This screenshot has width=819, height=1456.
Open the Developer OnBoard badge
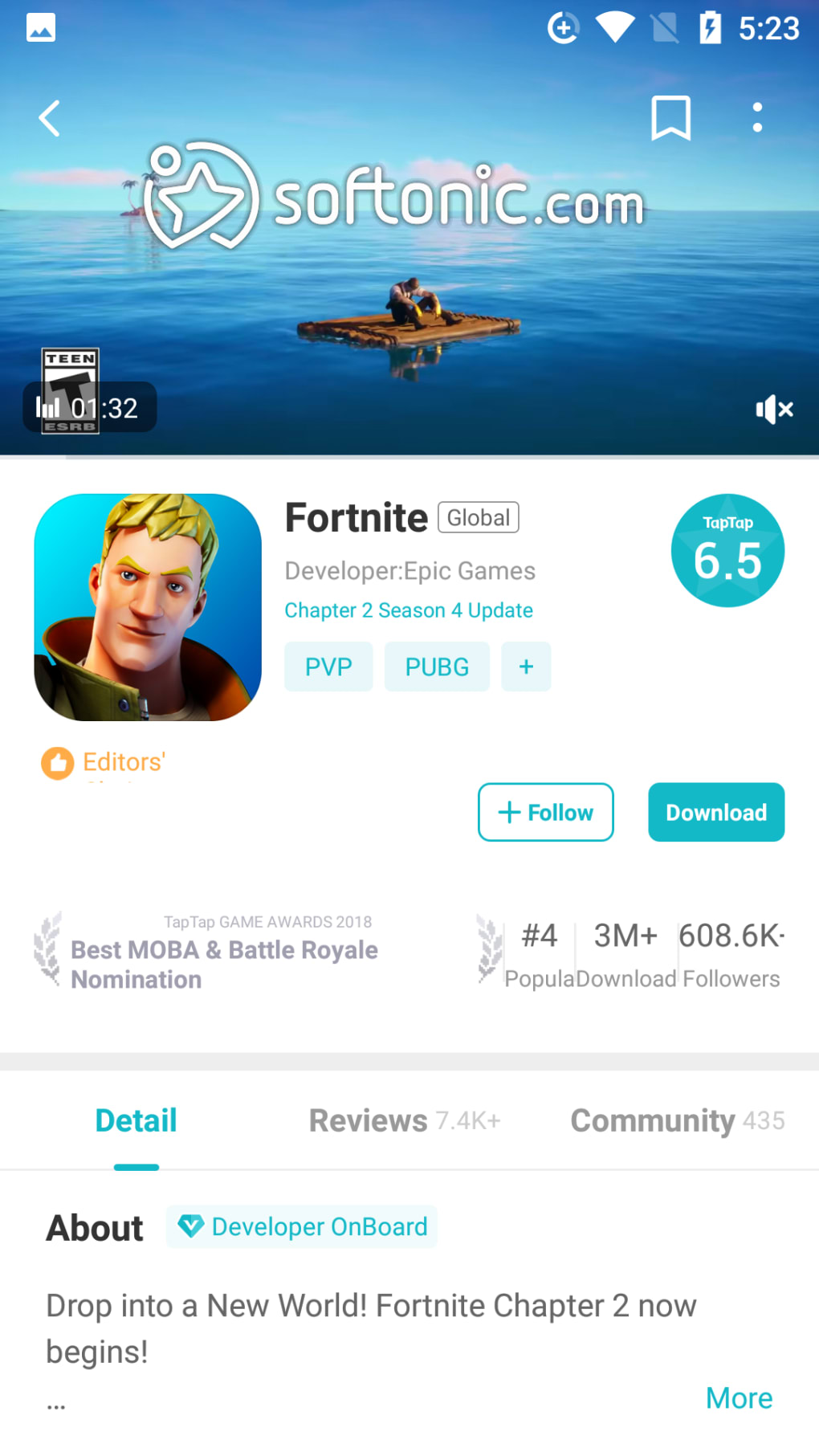[303, 1226]
